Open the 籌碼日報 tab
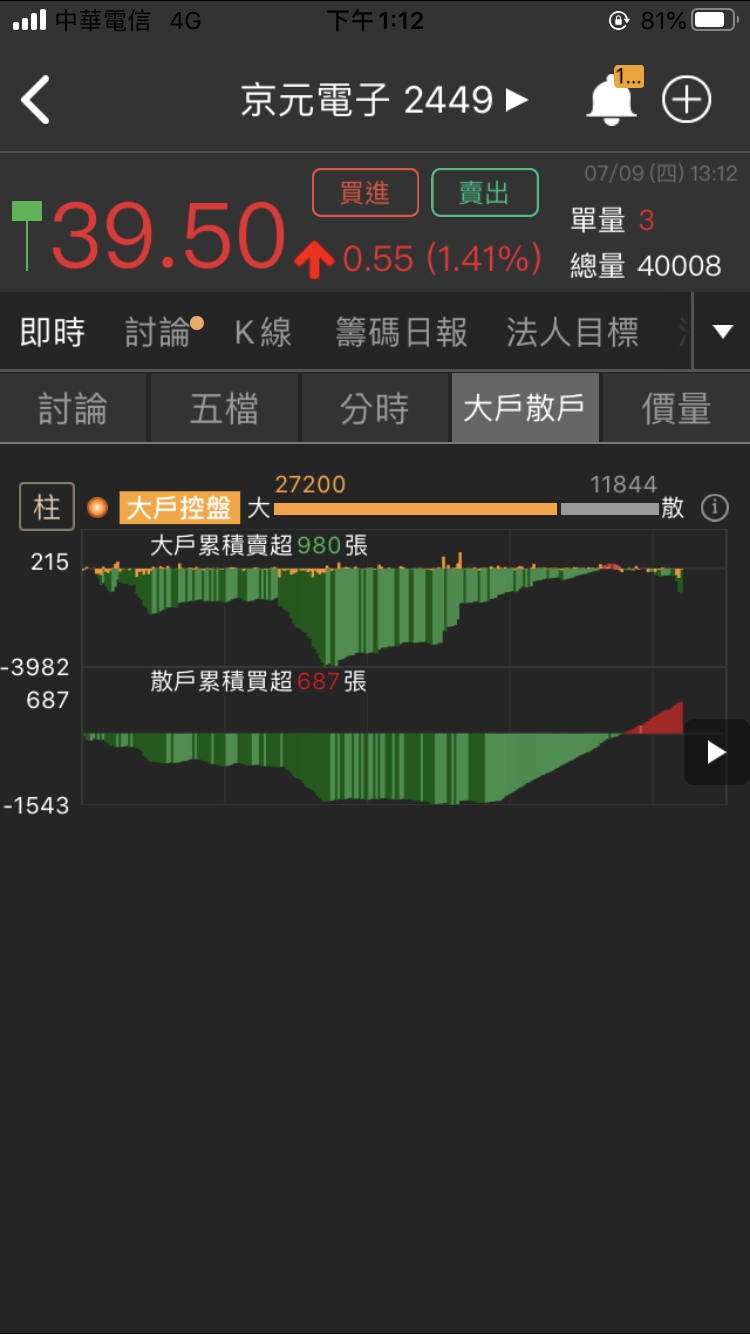The image size is (750, 1334). (x=401, y=332)
